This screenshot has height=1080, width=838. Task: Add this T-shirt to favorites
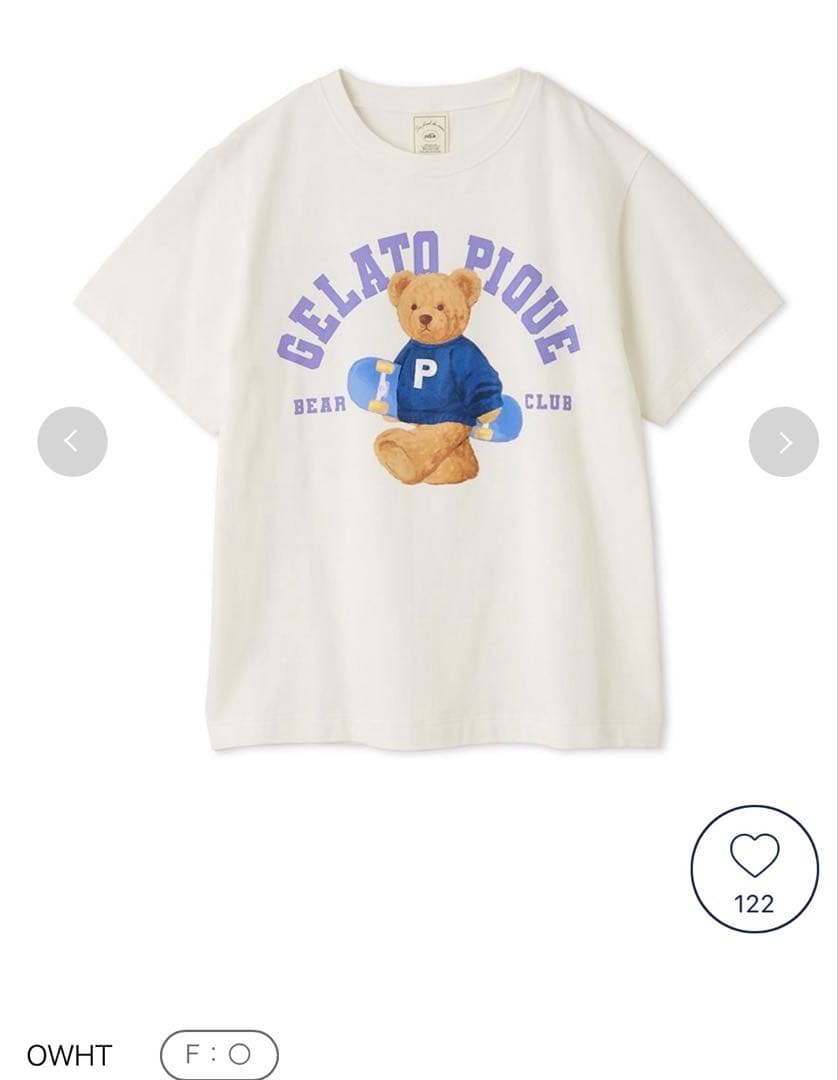click(754, 868)
